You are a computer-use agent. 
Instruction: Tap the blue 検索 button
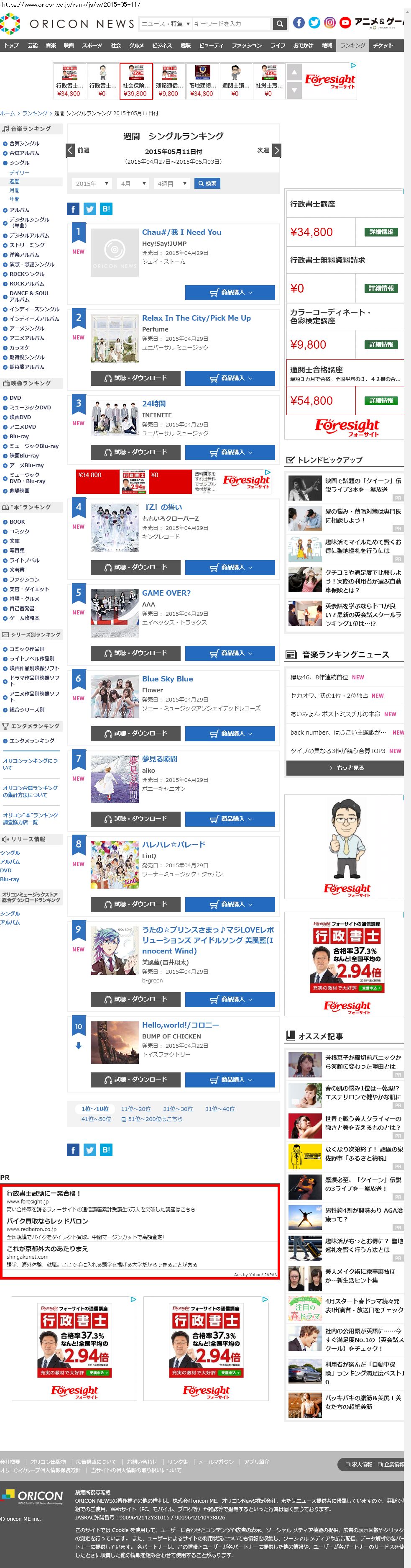207,183
